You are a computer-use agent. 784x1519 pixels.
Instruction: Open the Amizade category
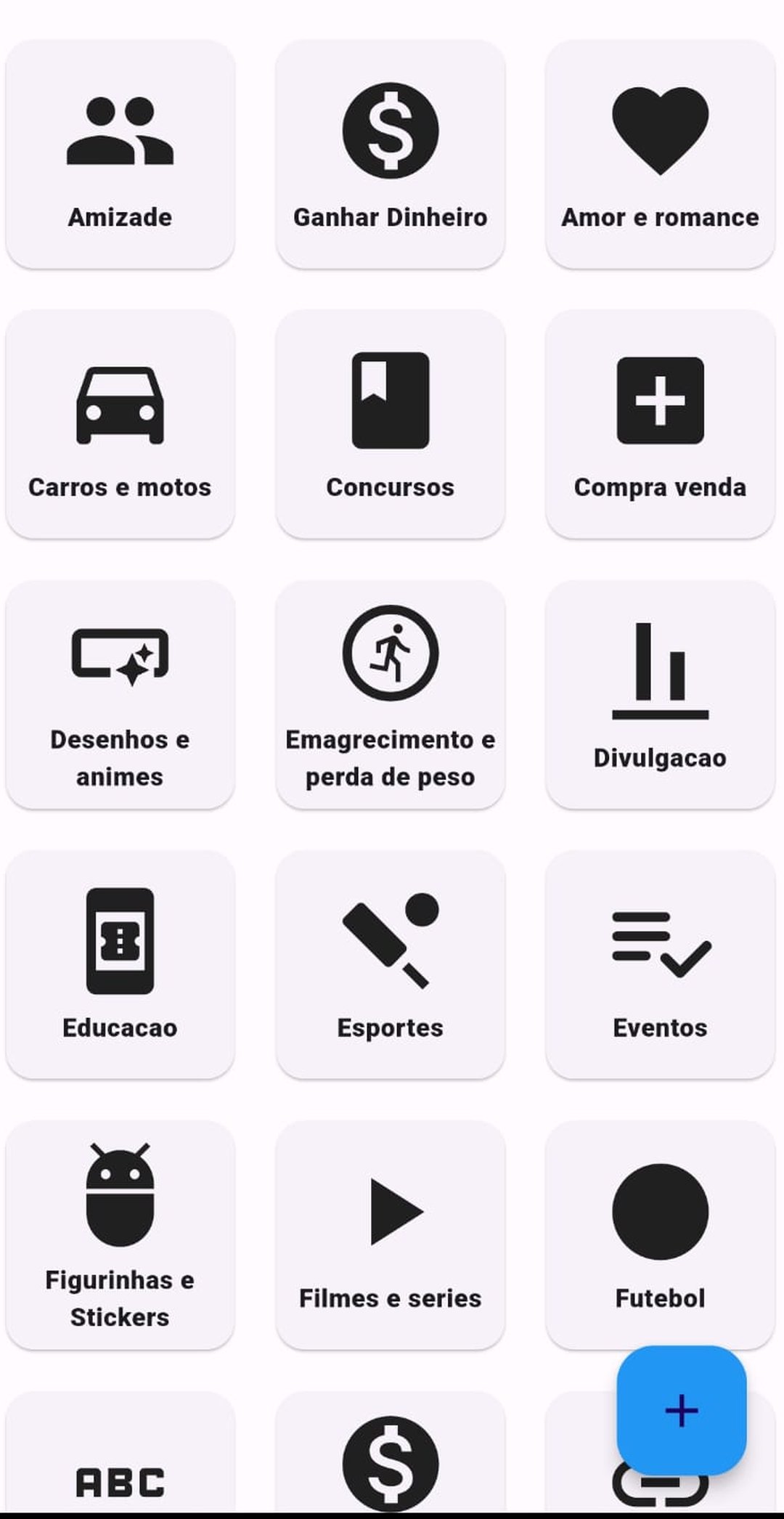(x=120, y=154)
